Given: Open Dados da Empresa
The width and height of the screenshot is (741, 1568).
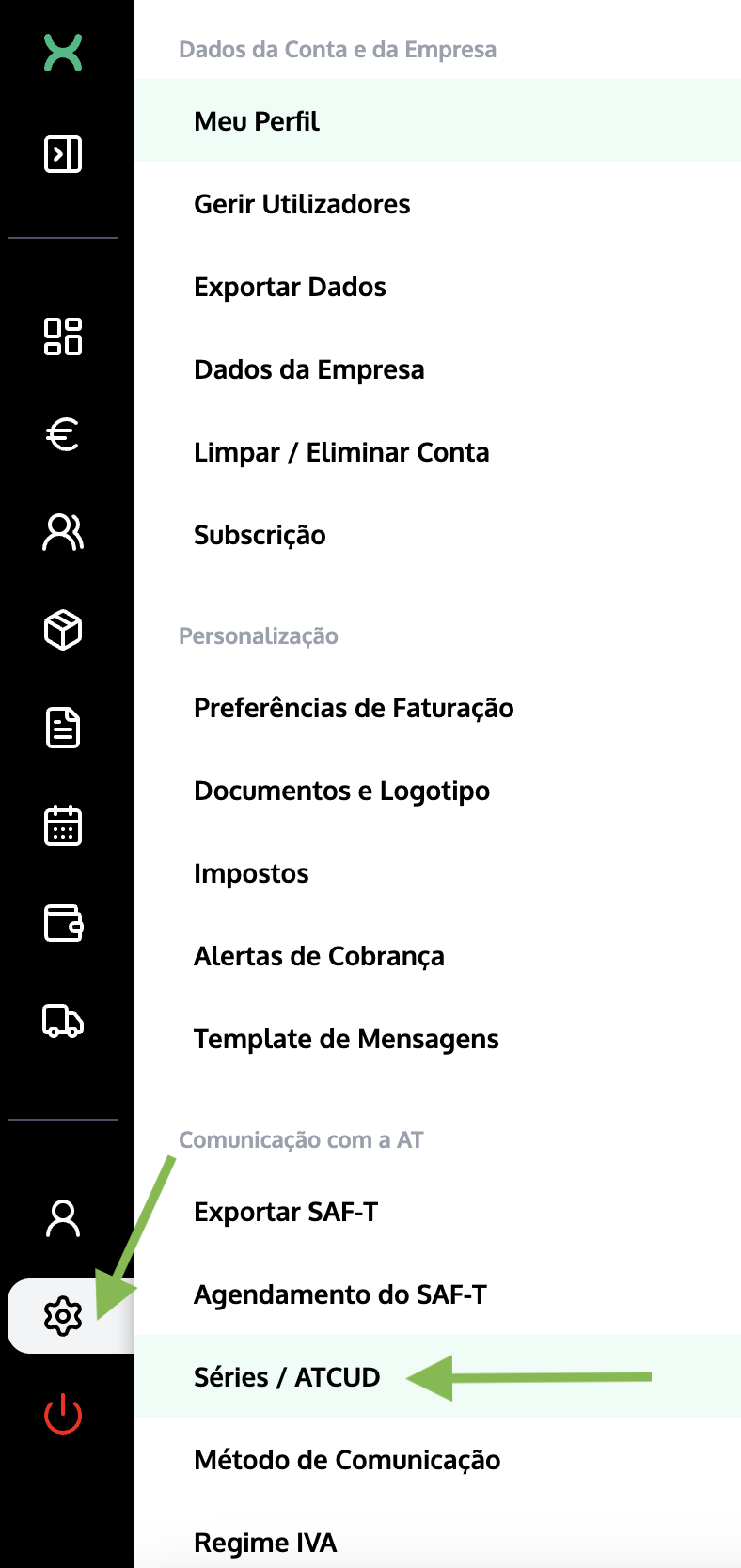Looking at the screenshot, I should 308,369.
